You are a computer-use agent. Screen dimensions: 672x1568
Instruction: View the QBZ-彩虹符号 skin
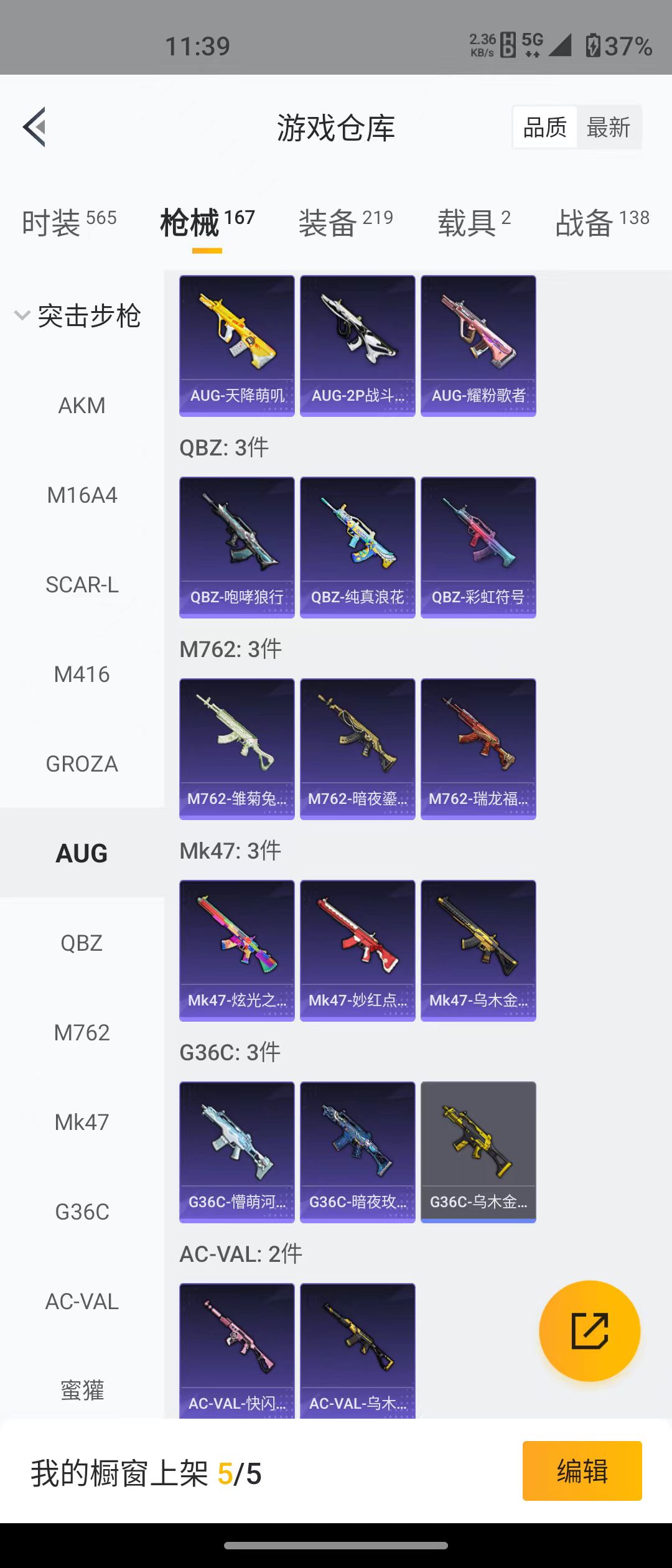478,547
